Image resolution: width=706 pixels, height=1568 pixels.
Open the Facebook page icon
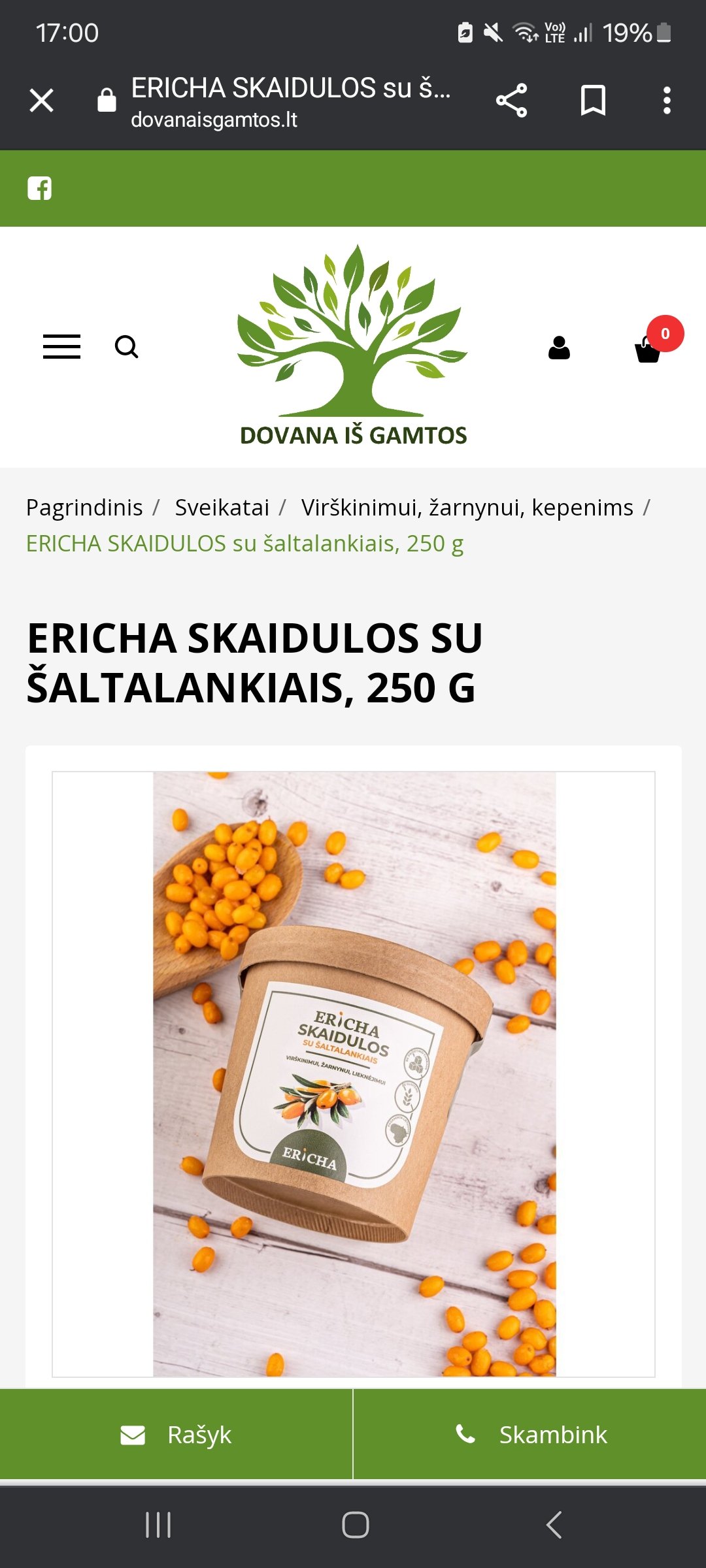click(40, 188)
